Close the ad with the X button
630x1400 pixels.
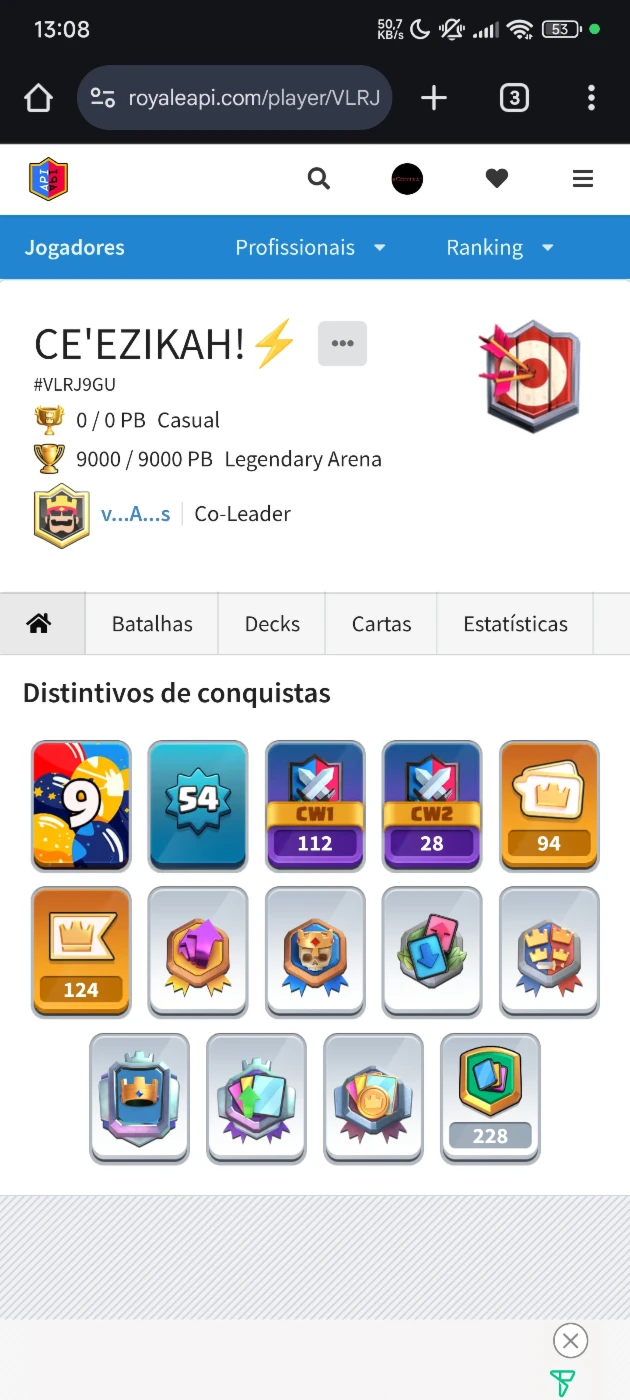coord(570,1340)
